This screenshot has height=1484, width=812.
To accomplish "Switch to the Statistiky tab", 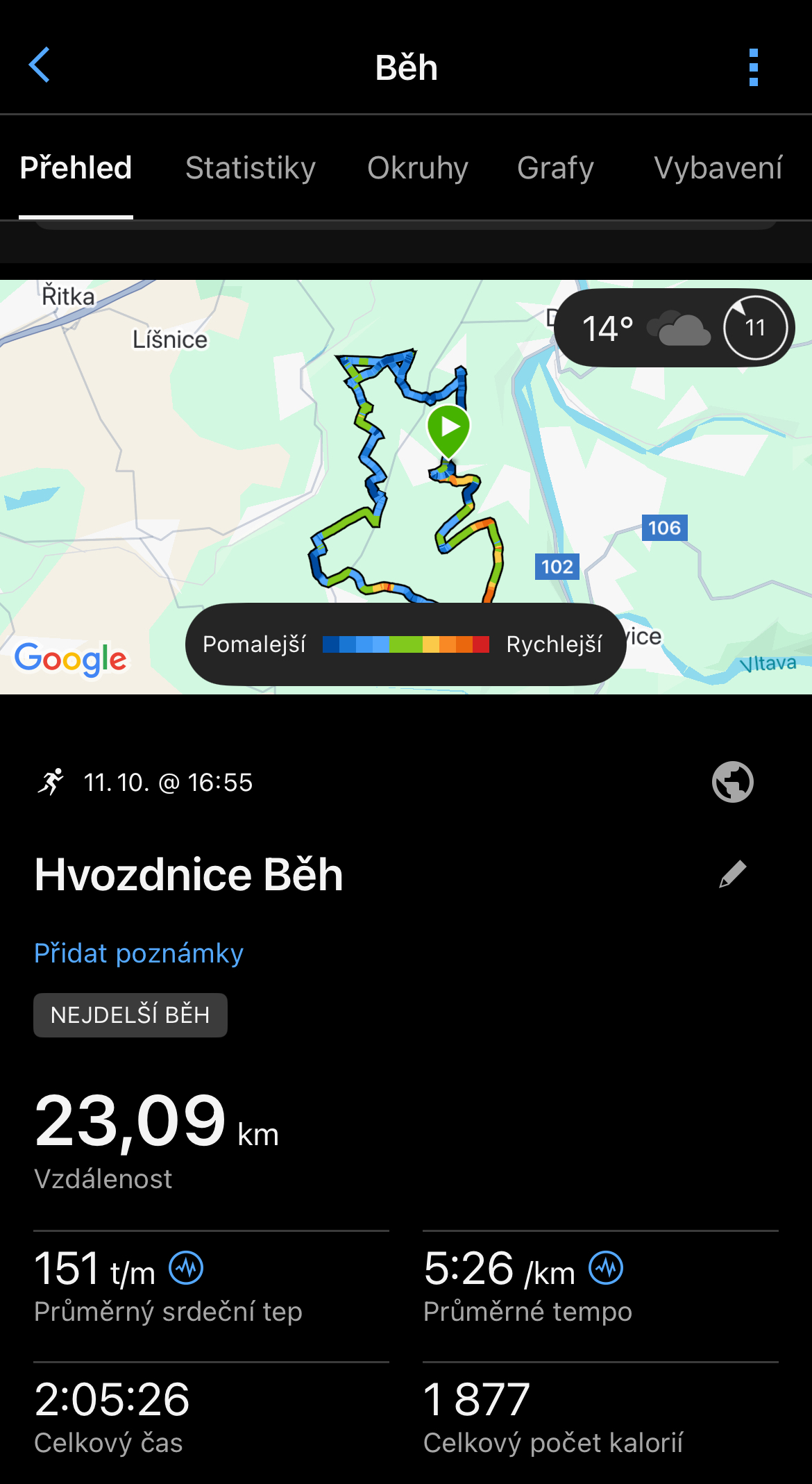I will tap(251, 168).
